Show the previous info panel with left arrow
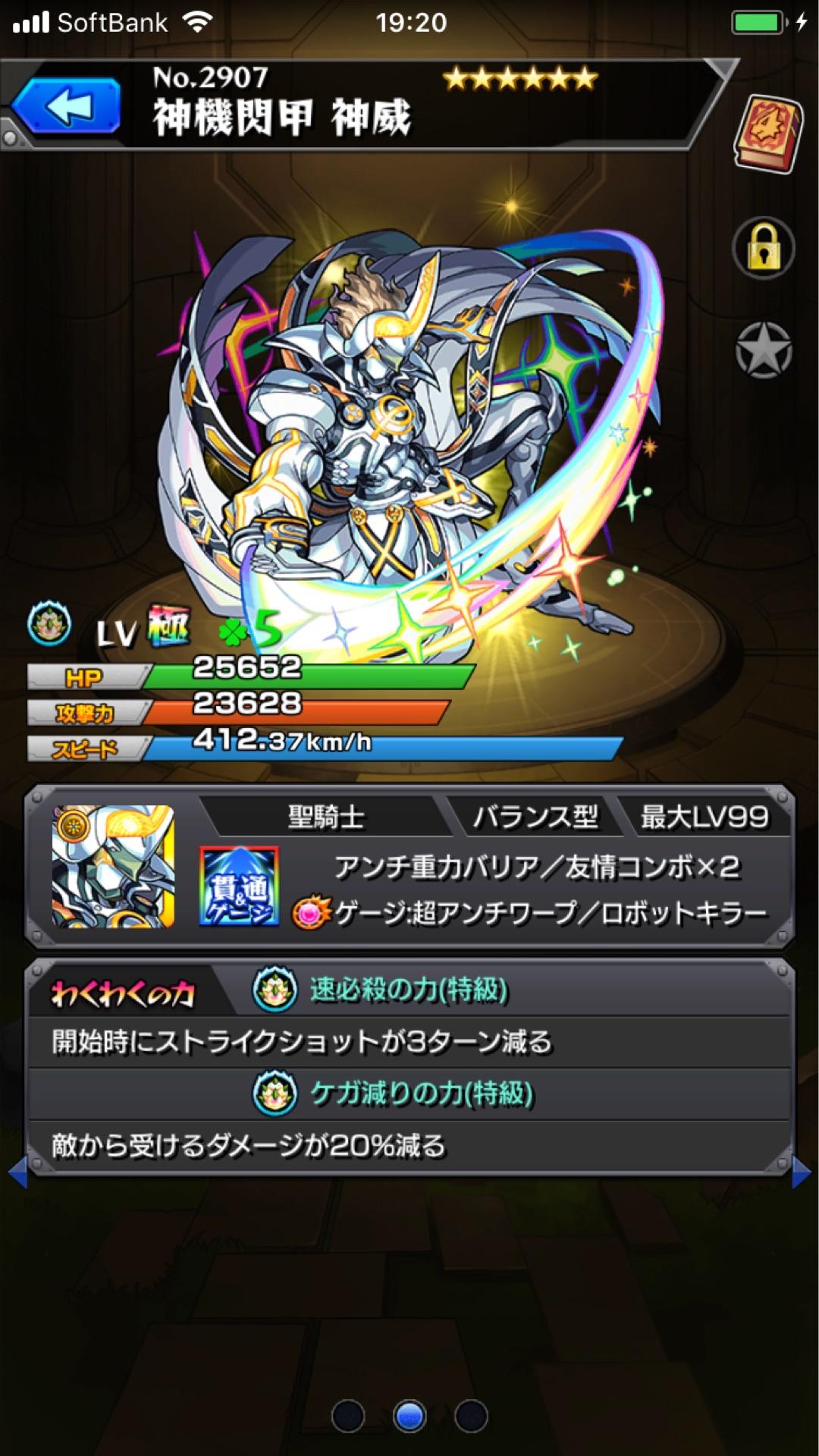Image resolution: width=819 pixels, height=1456 pixels. click(17, 1172)
